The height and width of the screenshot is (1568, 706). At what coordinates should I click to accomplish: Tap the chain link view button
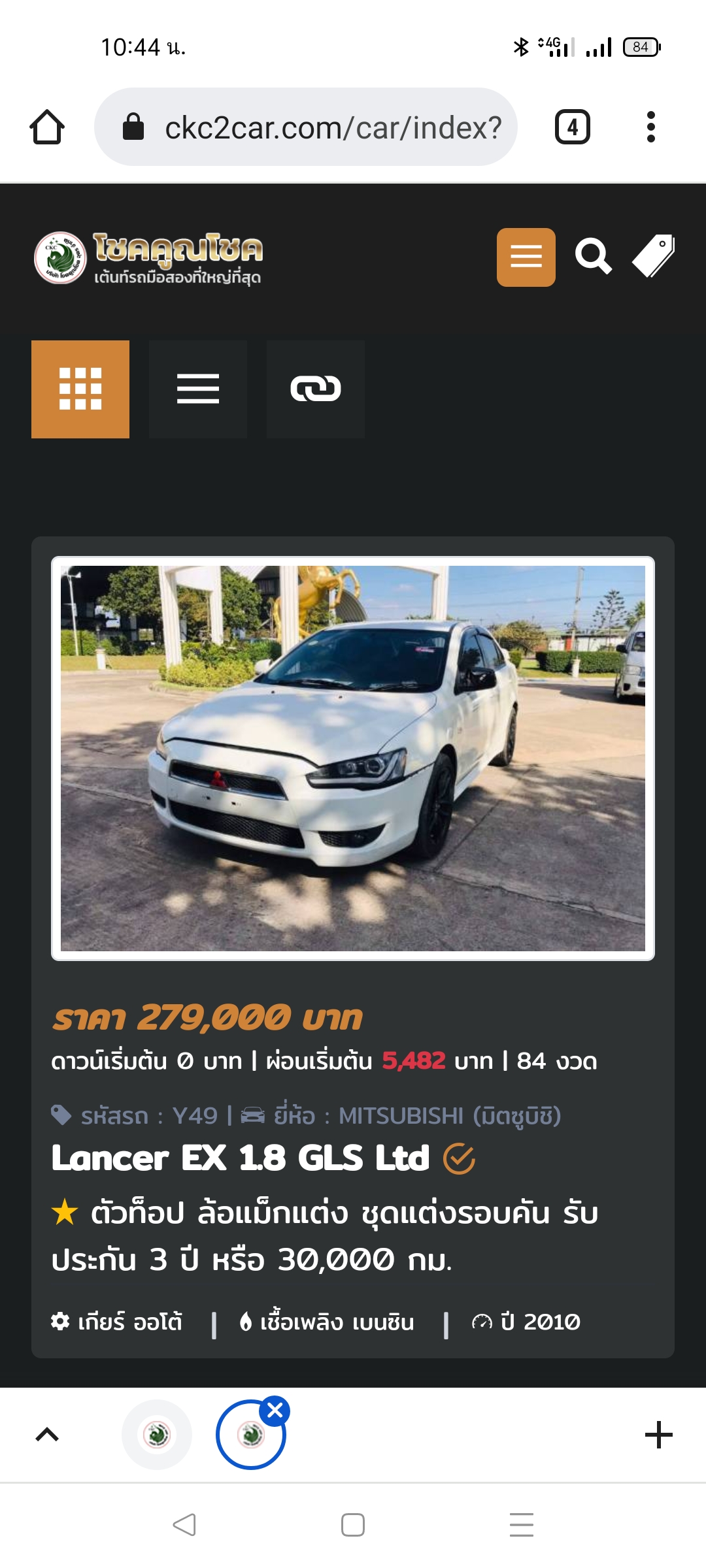click(316, 389)
